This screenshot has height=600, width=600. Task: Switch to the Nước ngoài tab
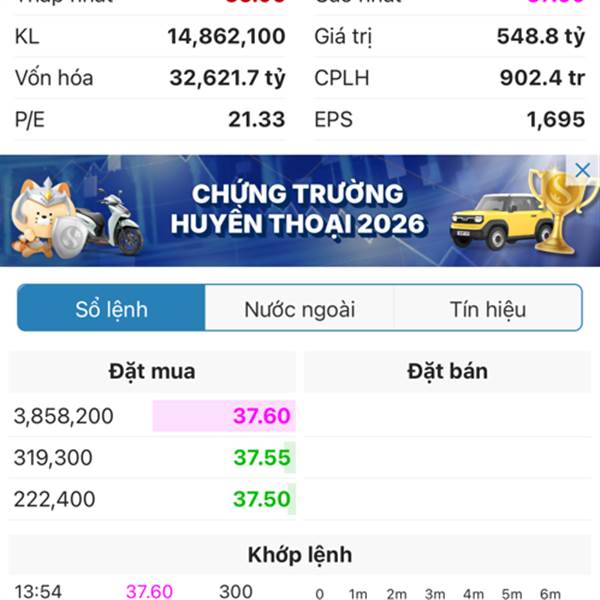coord(300,308)
